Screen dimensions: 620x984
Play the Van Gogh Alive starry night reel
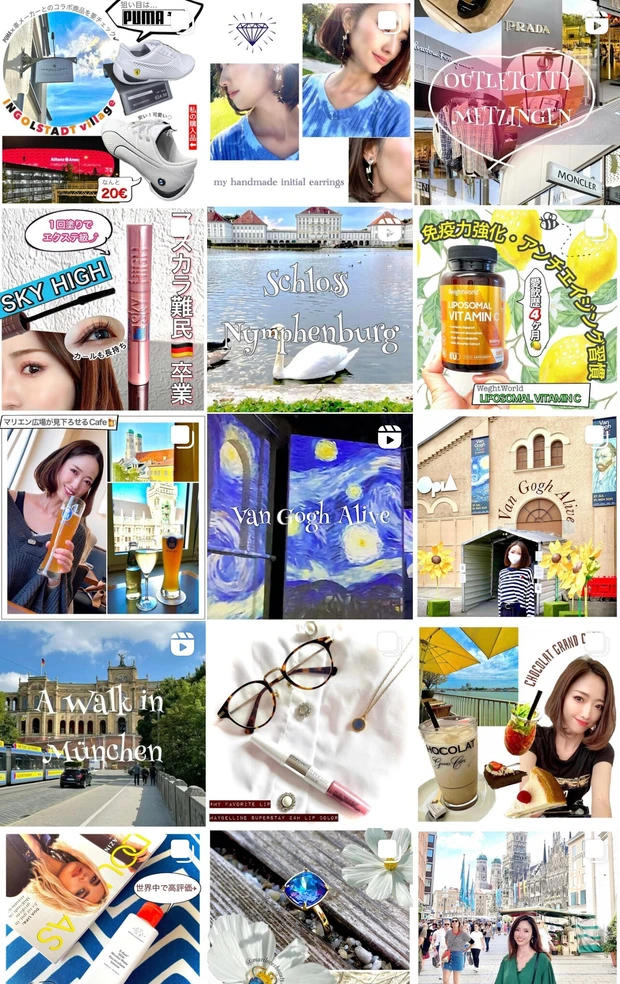(x=309, y=516)
